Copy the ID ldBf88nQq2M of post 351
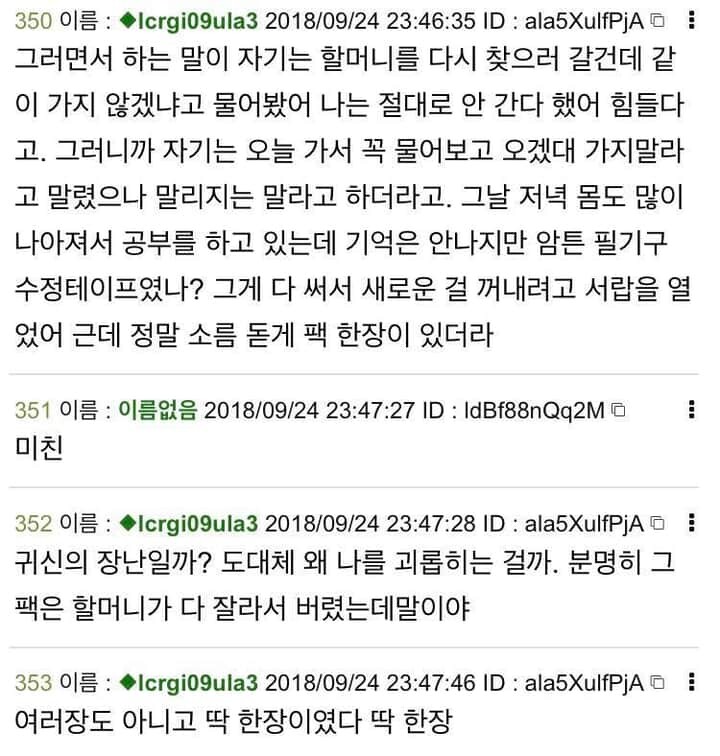 pyautogui.click(x=618, y=409)
